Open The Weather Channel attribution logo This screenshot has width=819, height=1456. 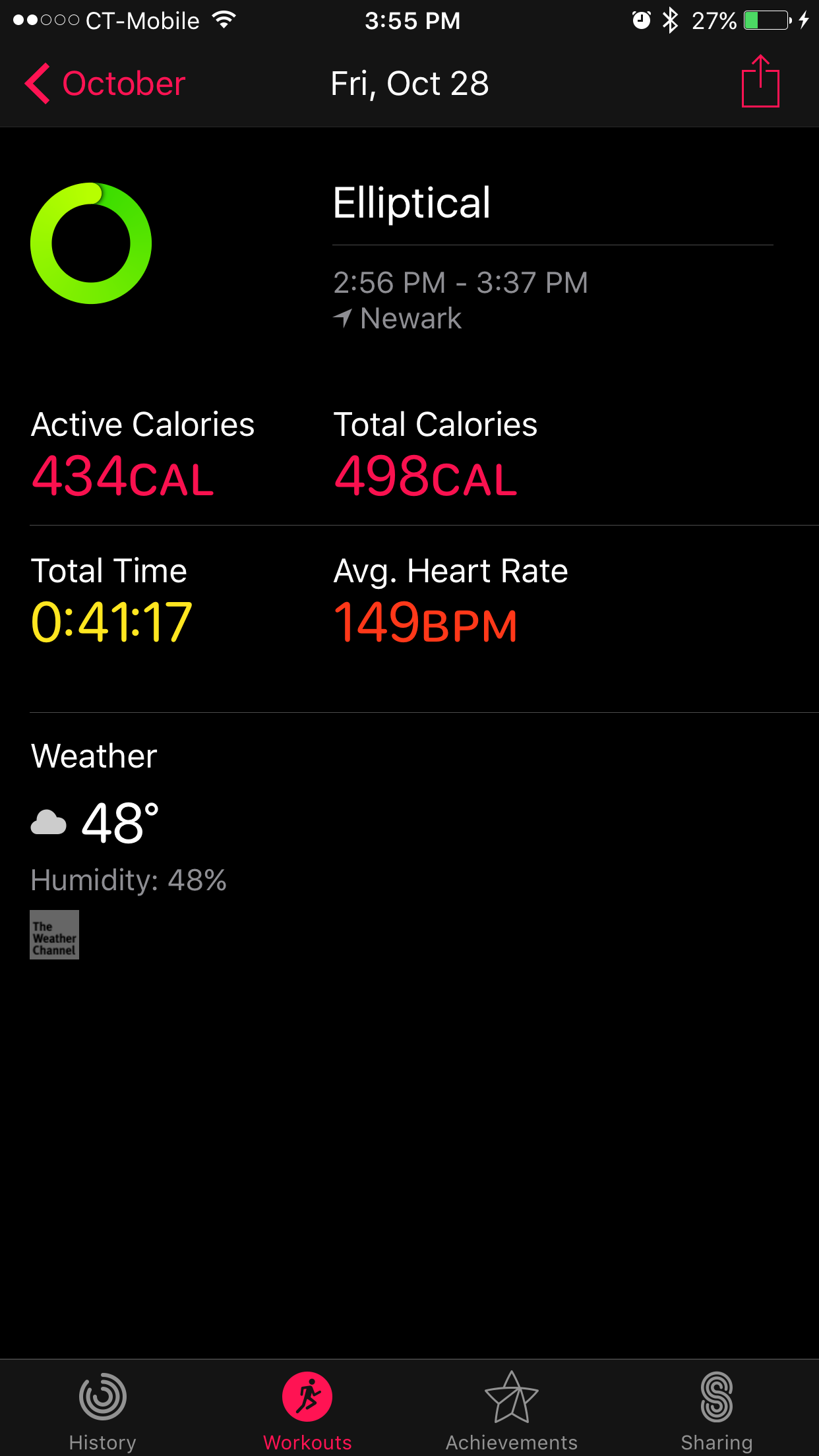click(54, 934)
